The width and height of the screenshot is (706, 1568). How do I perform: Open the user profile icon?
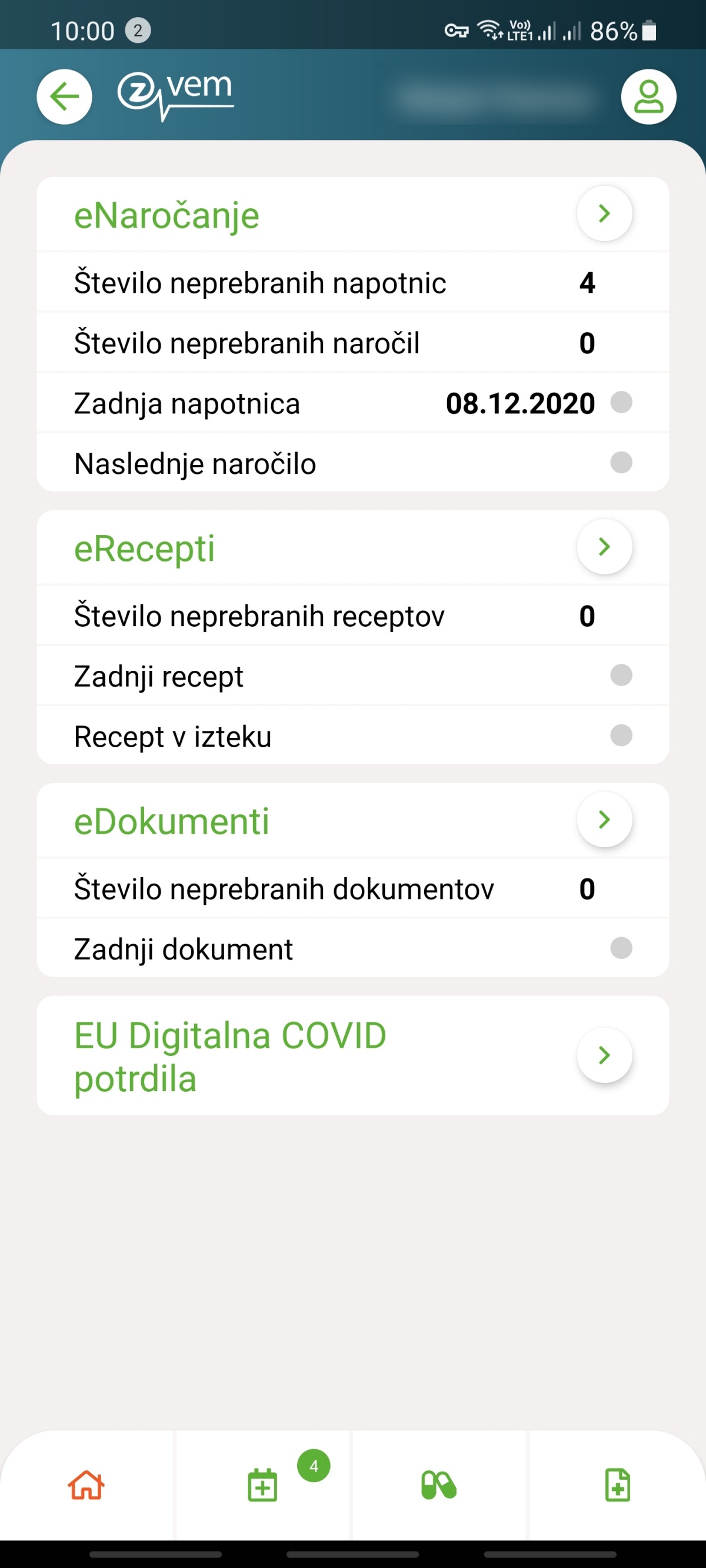click(648, 97)
